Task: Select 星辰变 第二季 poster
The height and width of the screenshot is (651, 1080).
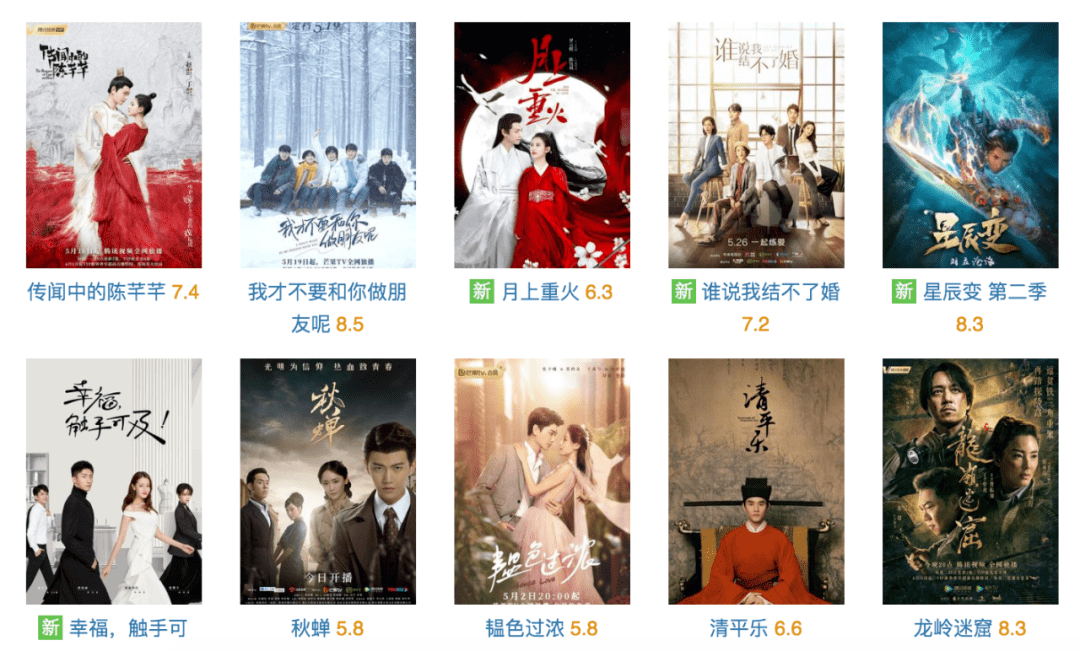Action: tap(970, 146)
